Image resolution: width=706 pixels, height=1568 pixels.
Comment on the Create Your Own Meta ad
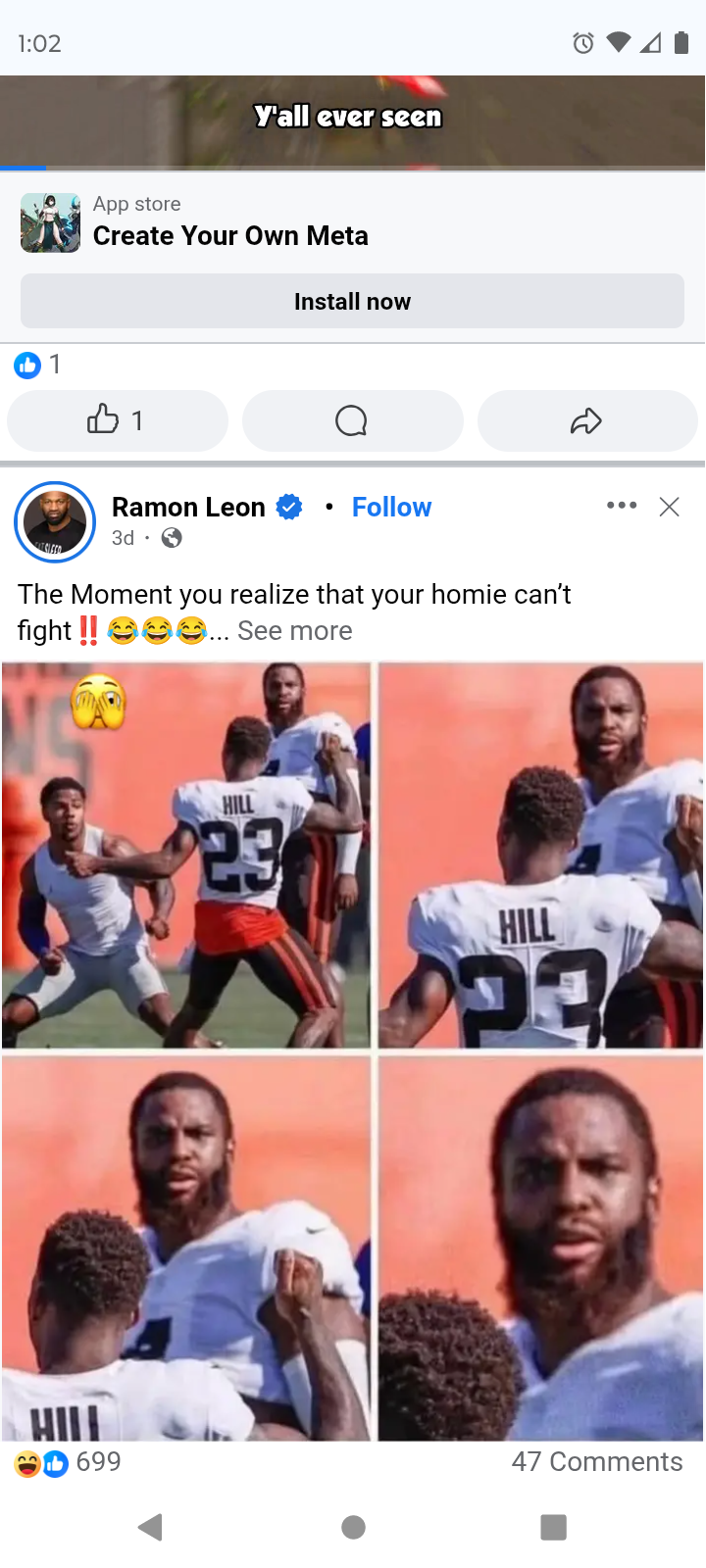pos(352,420)
